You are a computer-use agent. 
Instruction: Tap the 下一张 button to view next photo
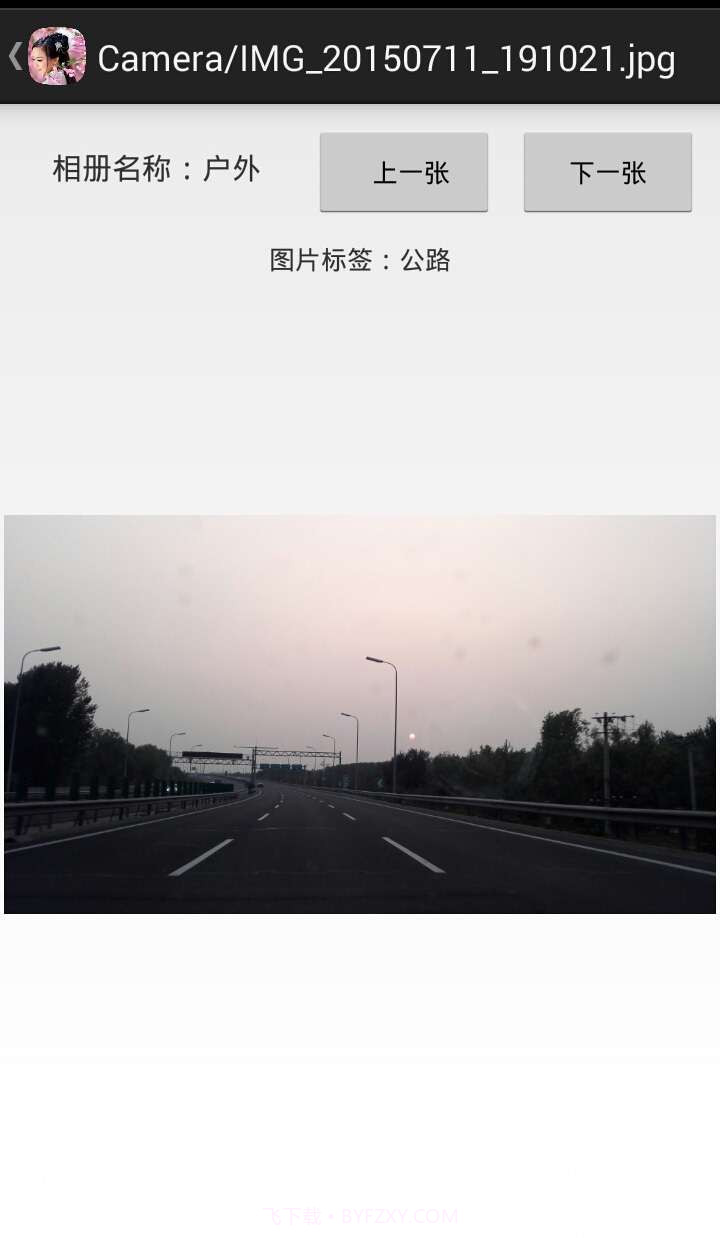[607, 171]
